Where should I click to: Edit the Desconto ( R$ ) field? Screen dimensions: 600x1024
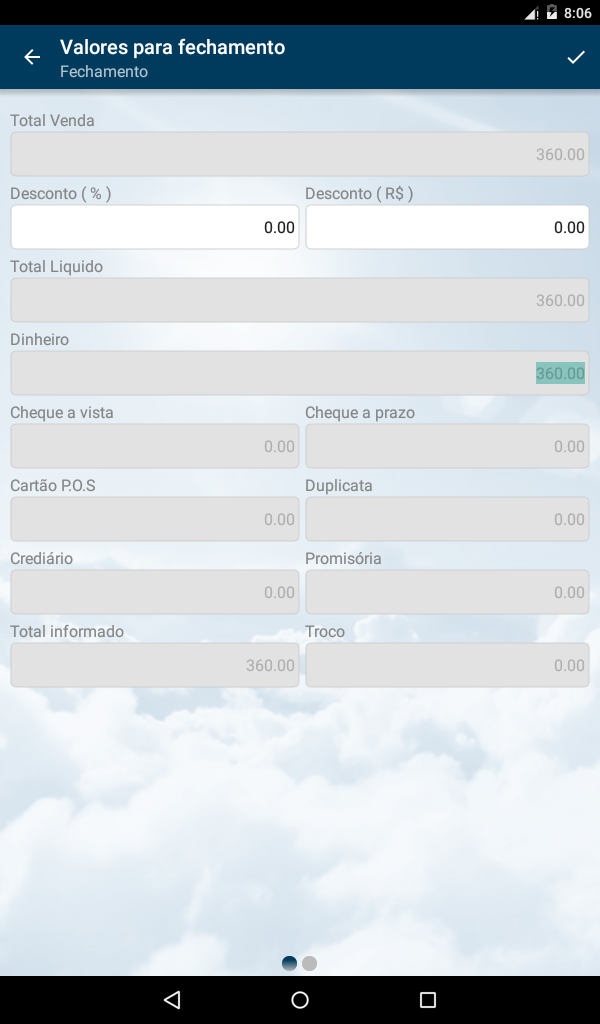click(x=447, y=227)
